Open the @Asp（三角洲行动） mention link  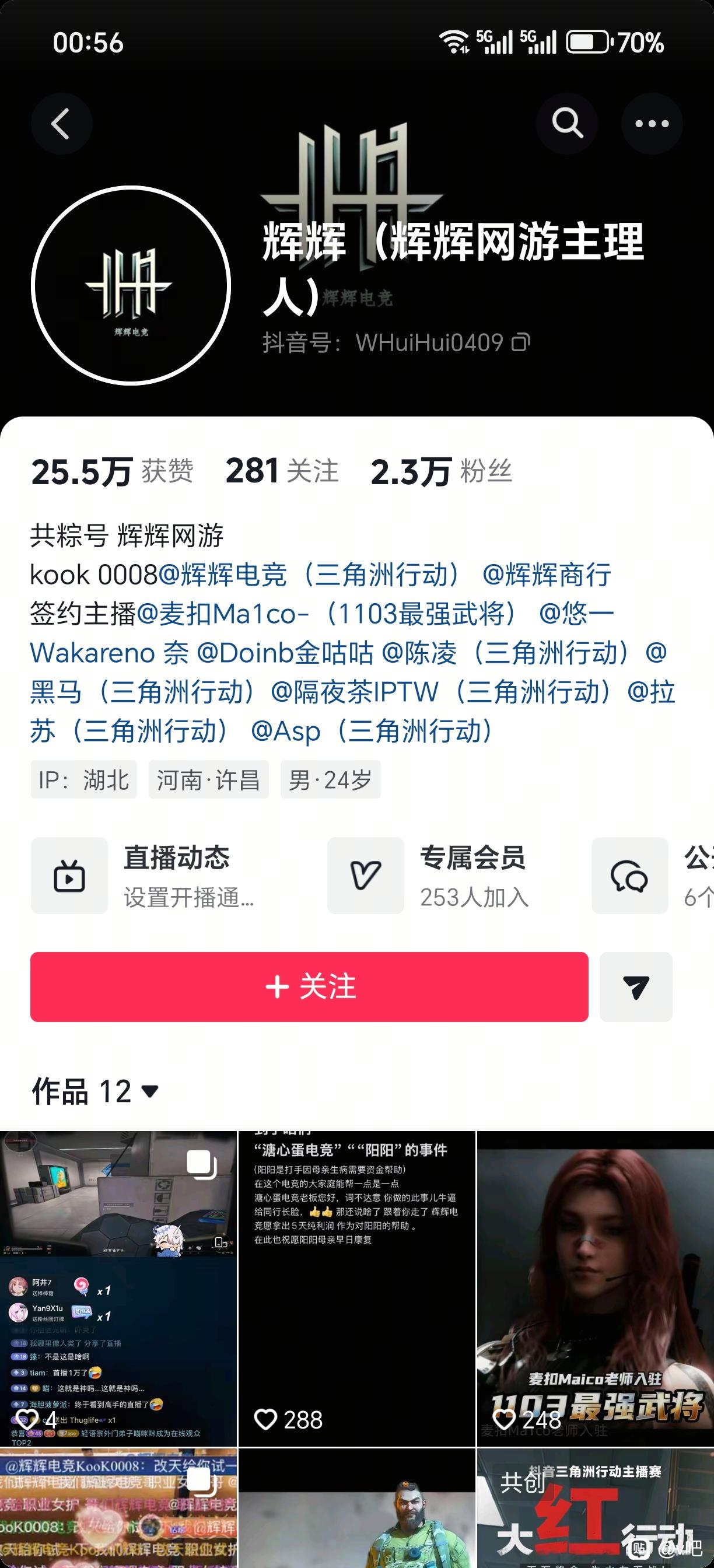tap(373, 730)
